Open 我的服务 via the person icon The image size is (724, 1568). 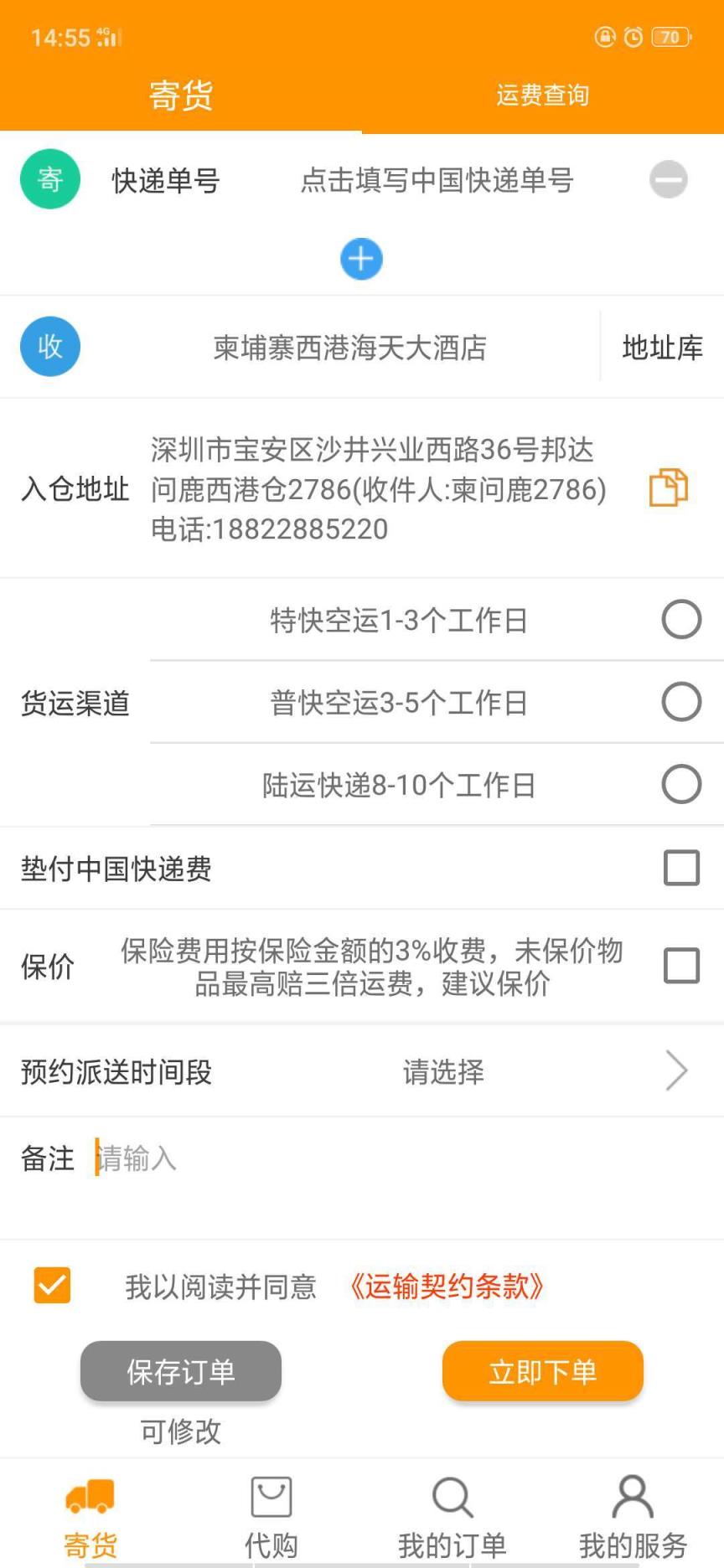coord(631,1499)
